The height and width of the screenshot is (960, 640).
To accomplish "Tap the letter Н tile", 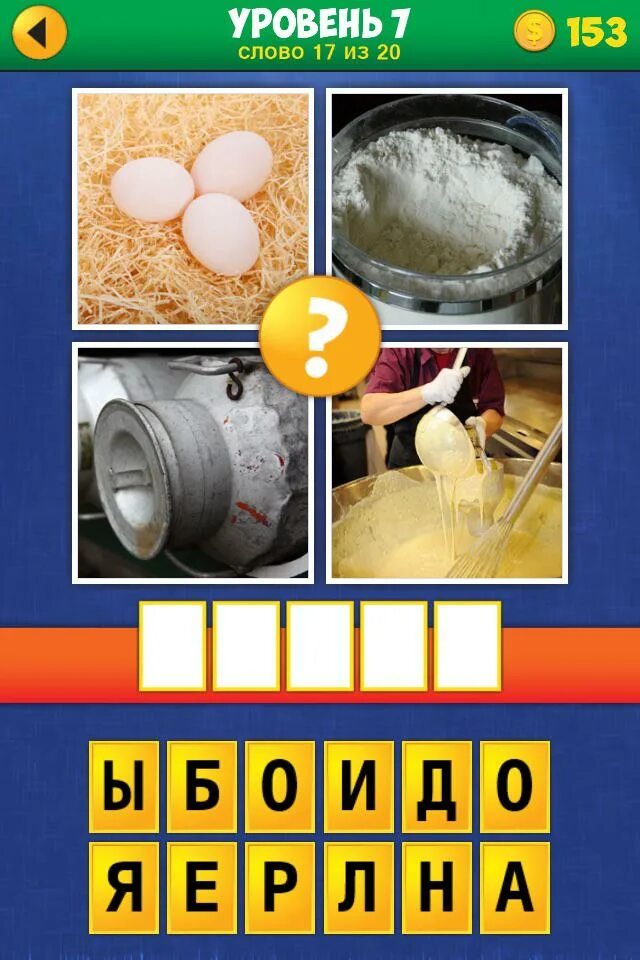I will tap(436, 888).
